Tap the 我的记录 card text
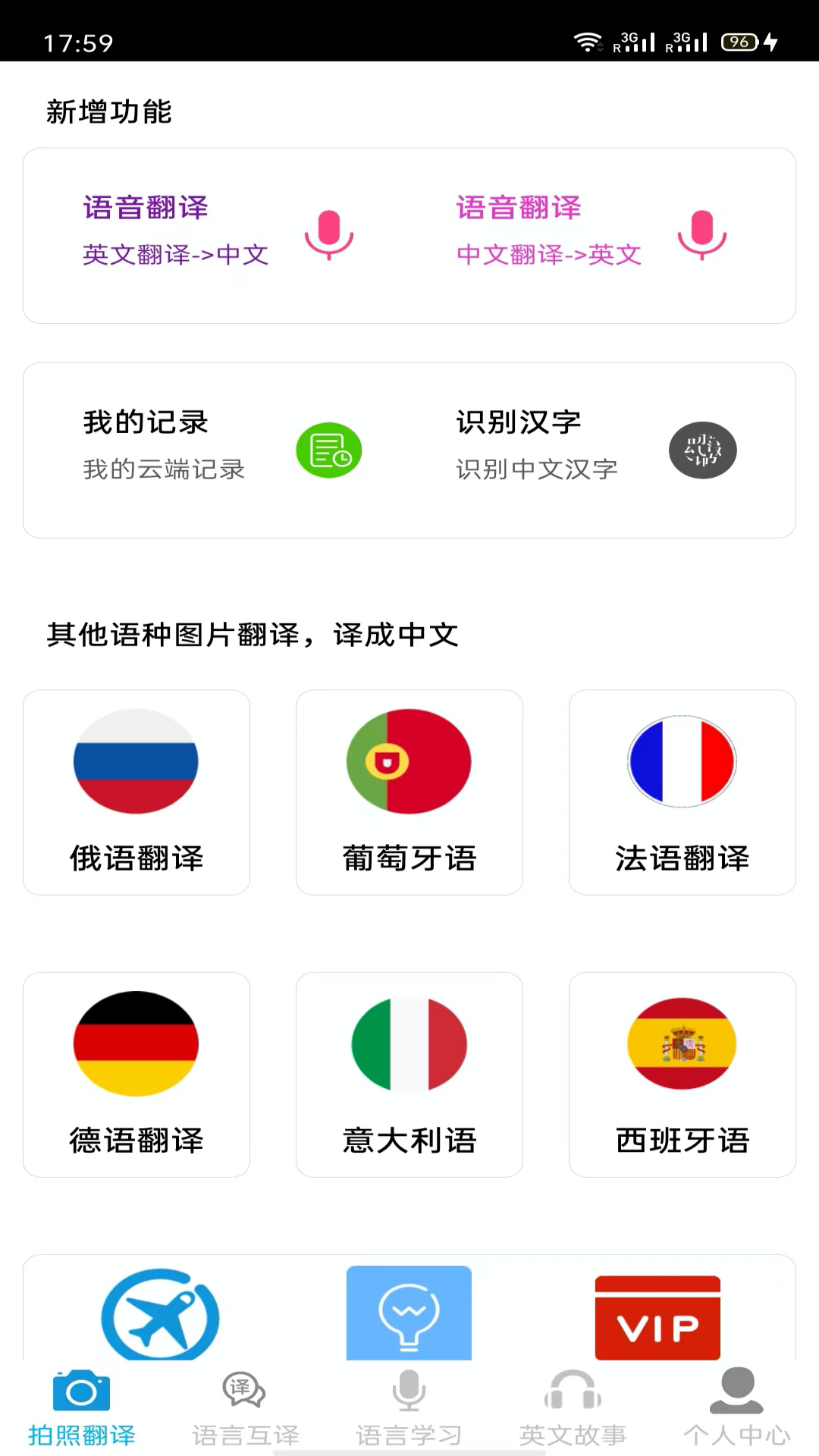The image size is (819, 1456). pyautogui.click(x=144, y=422)
